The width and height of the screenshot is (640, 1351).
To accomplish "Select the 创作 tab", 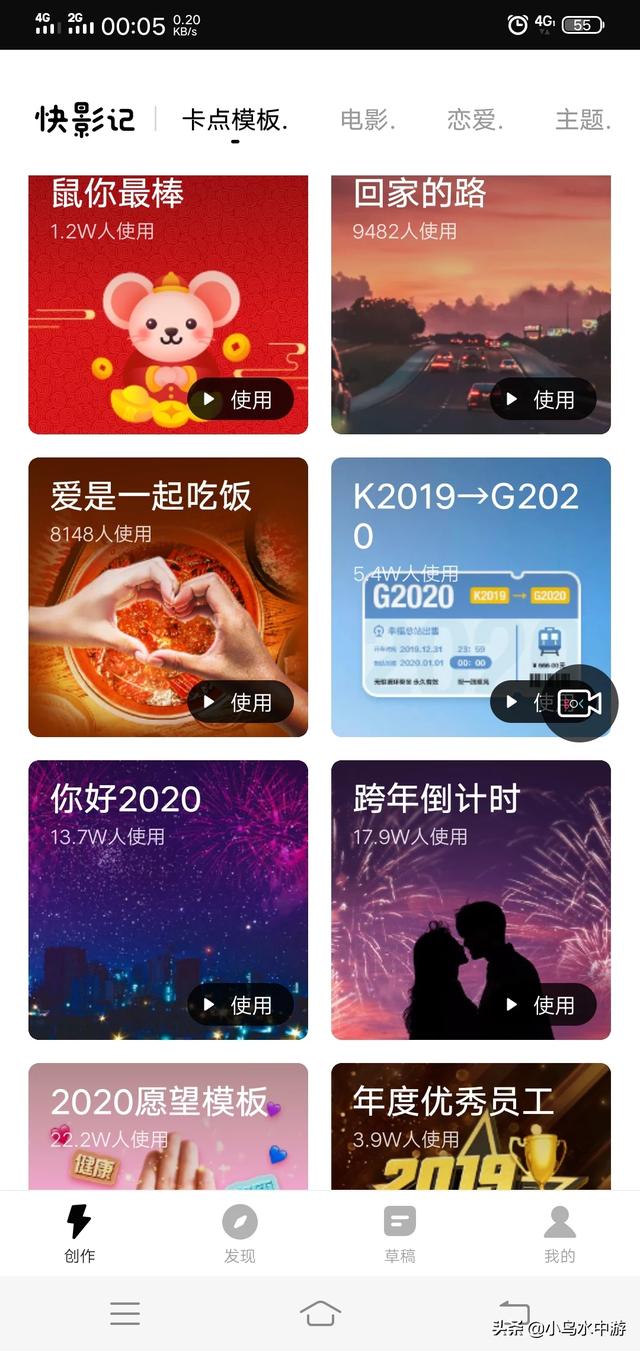I will point(80,1233).
